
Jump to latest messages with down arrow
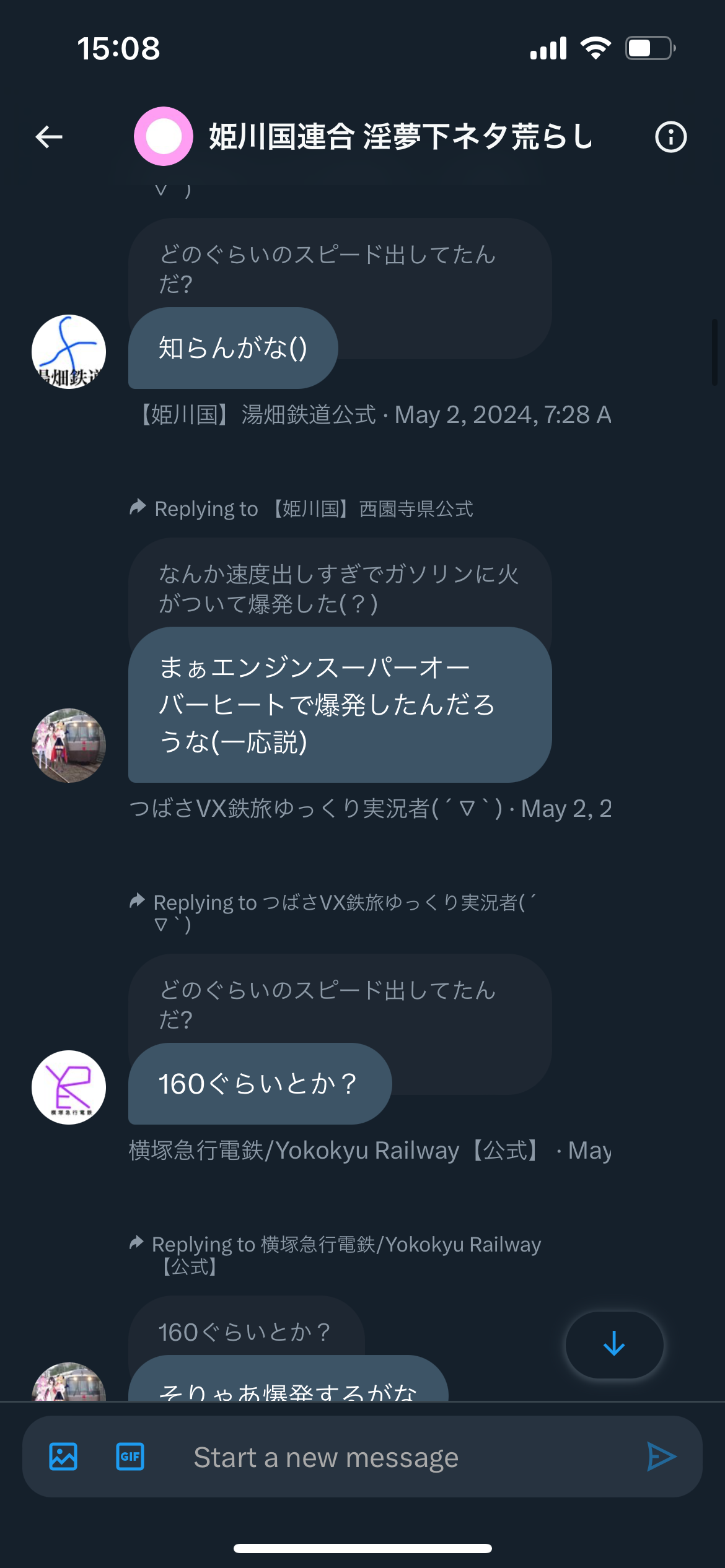tap(614, 1344)
